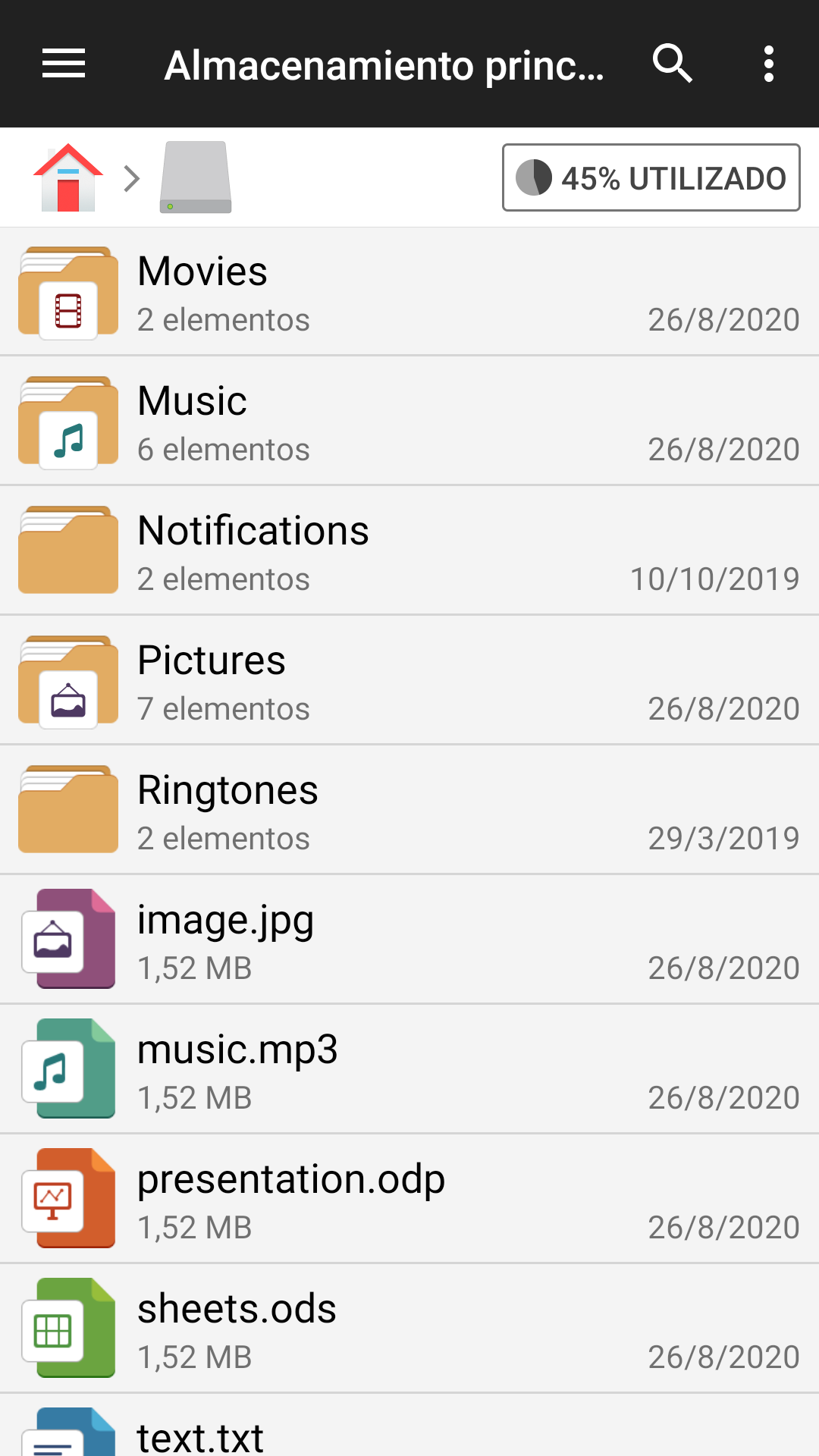
Task: Open the Pictures folder
Action: pos(409,681)
